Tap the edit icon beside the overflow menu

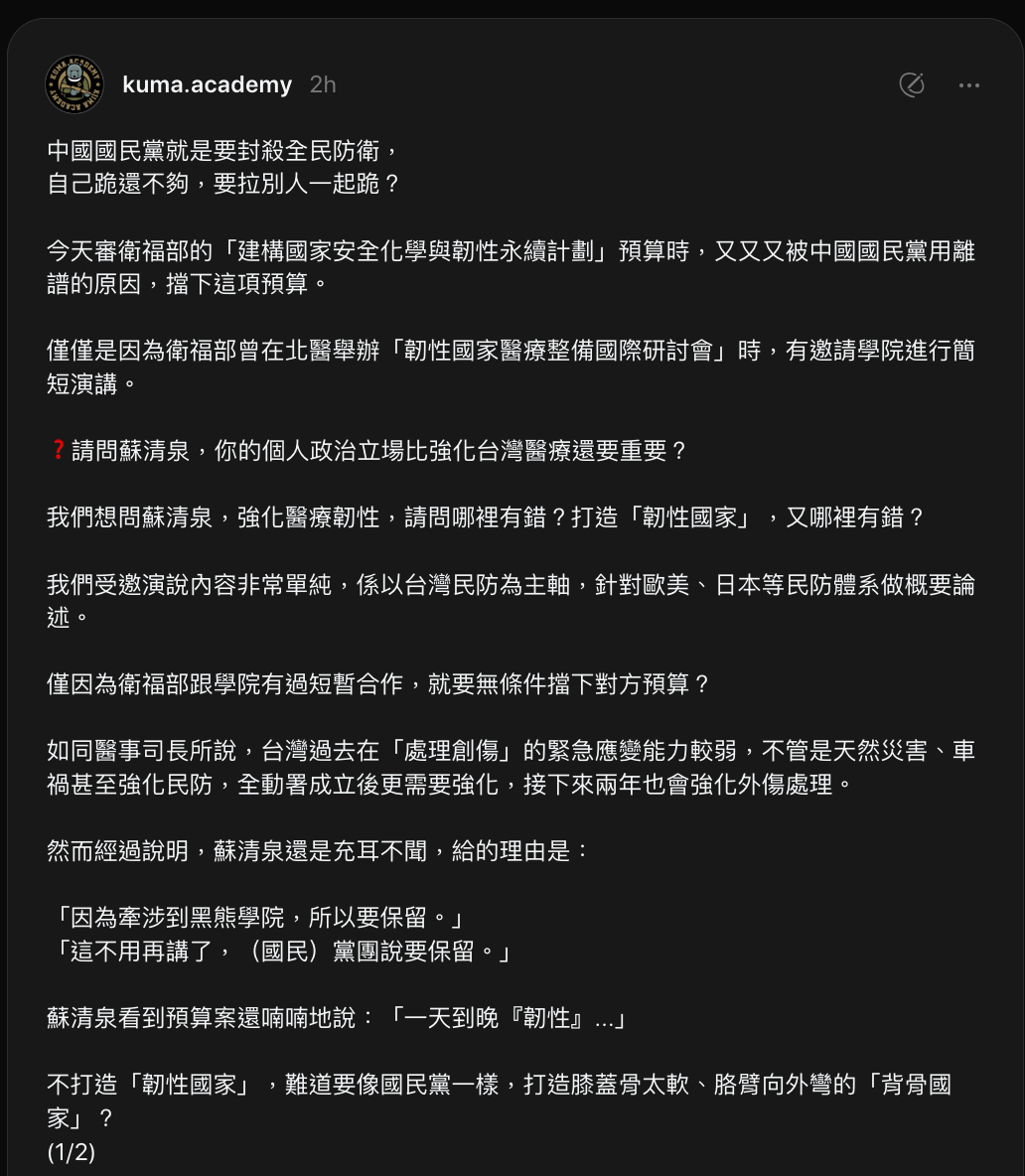click(x=911, y=85)
